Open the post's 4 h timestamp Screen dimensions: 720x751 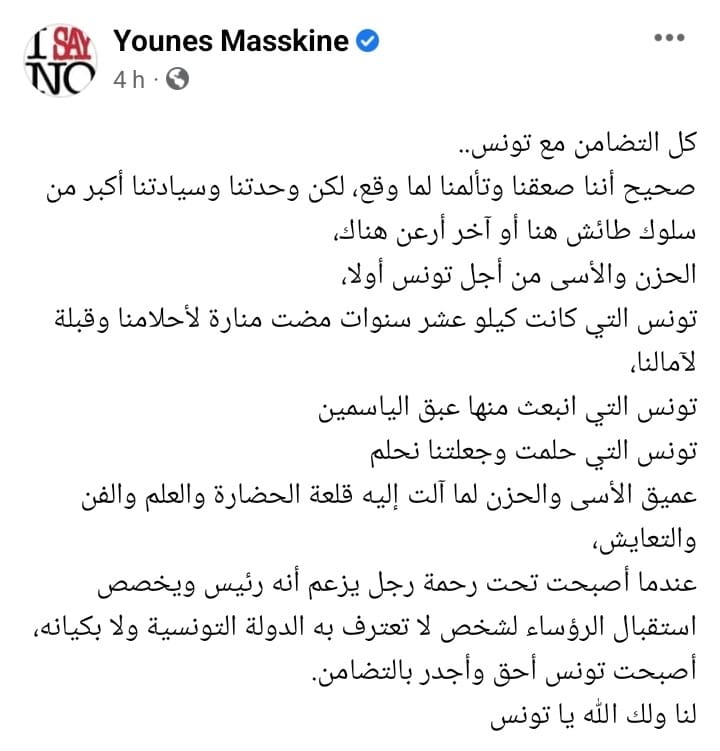coord(128,80)
